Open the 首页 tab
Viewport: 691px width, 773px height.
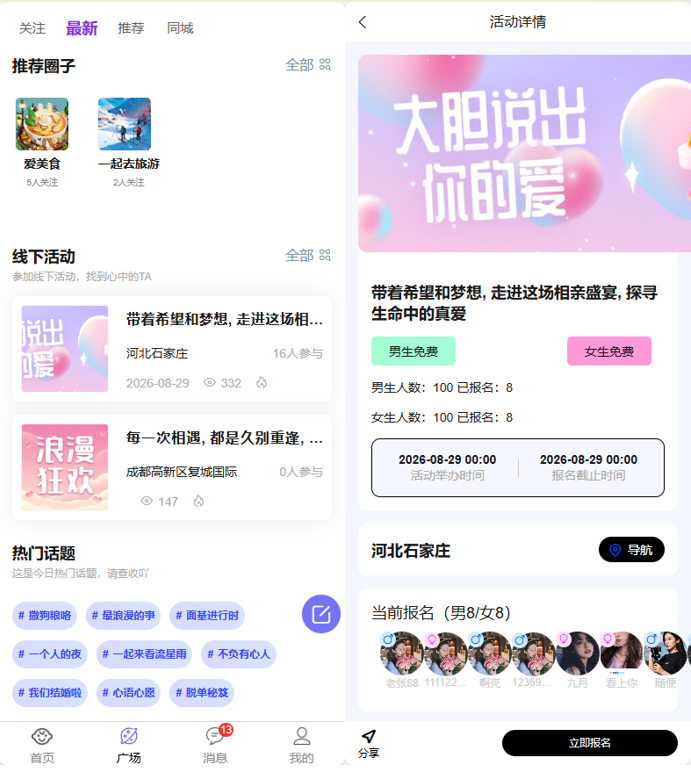[x=42, y=745]
